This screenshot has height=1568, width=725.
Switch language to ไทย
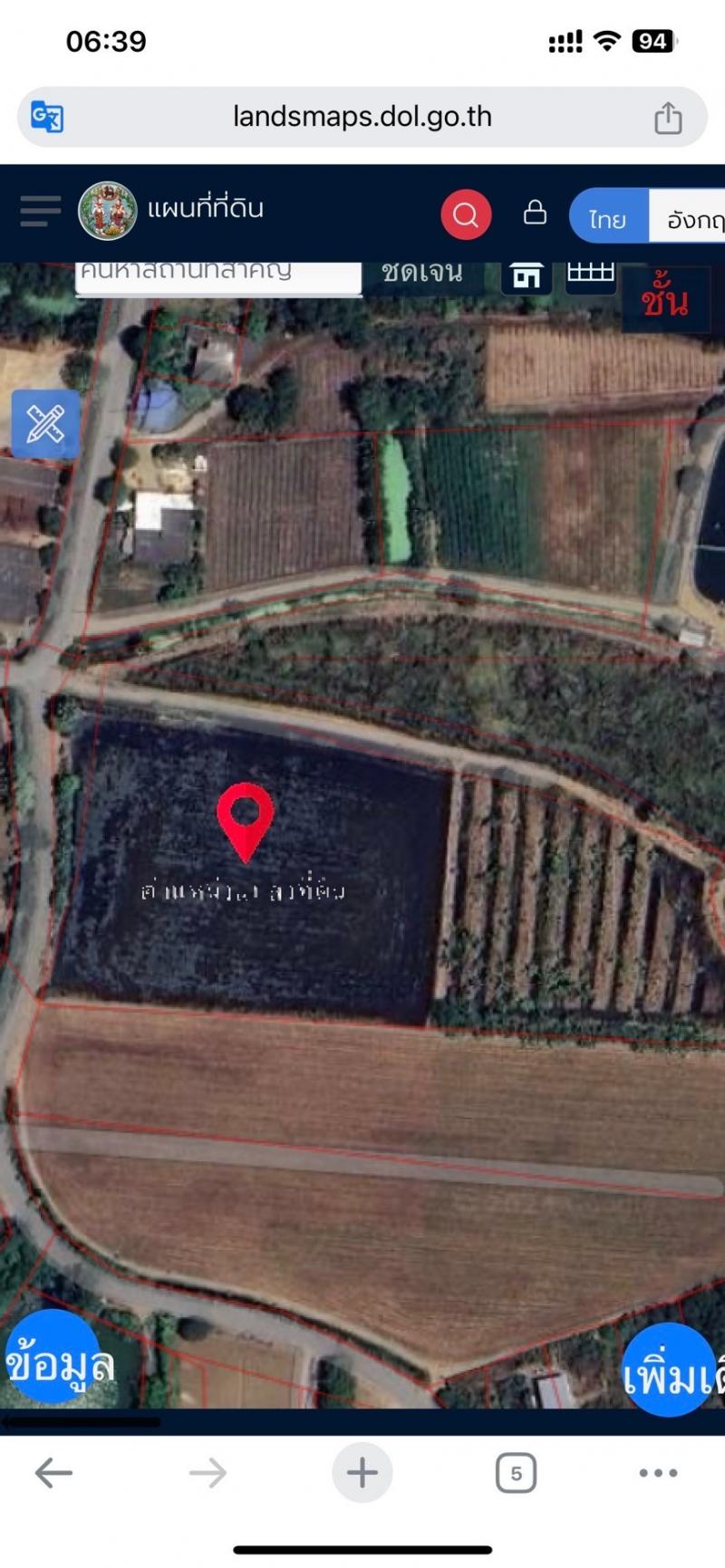608,217
